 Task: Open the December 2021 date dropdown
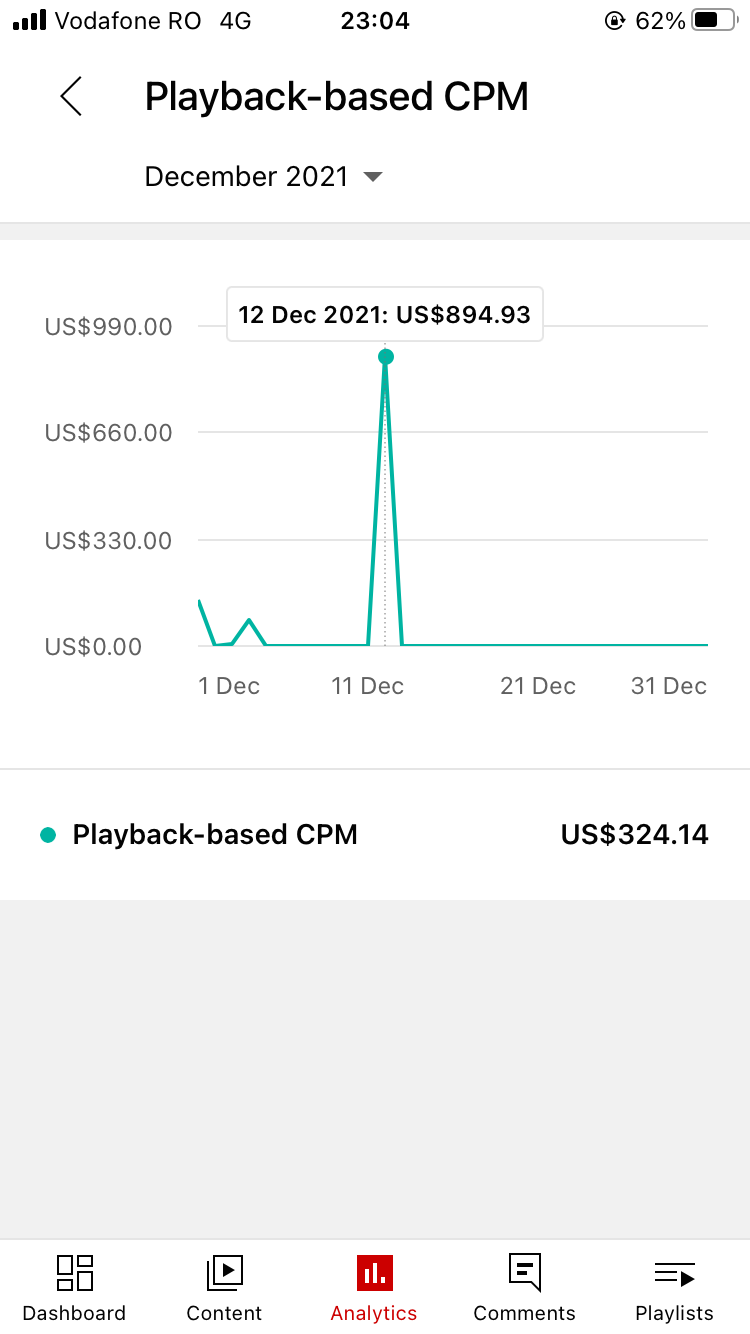pos(264,177)
